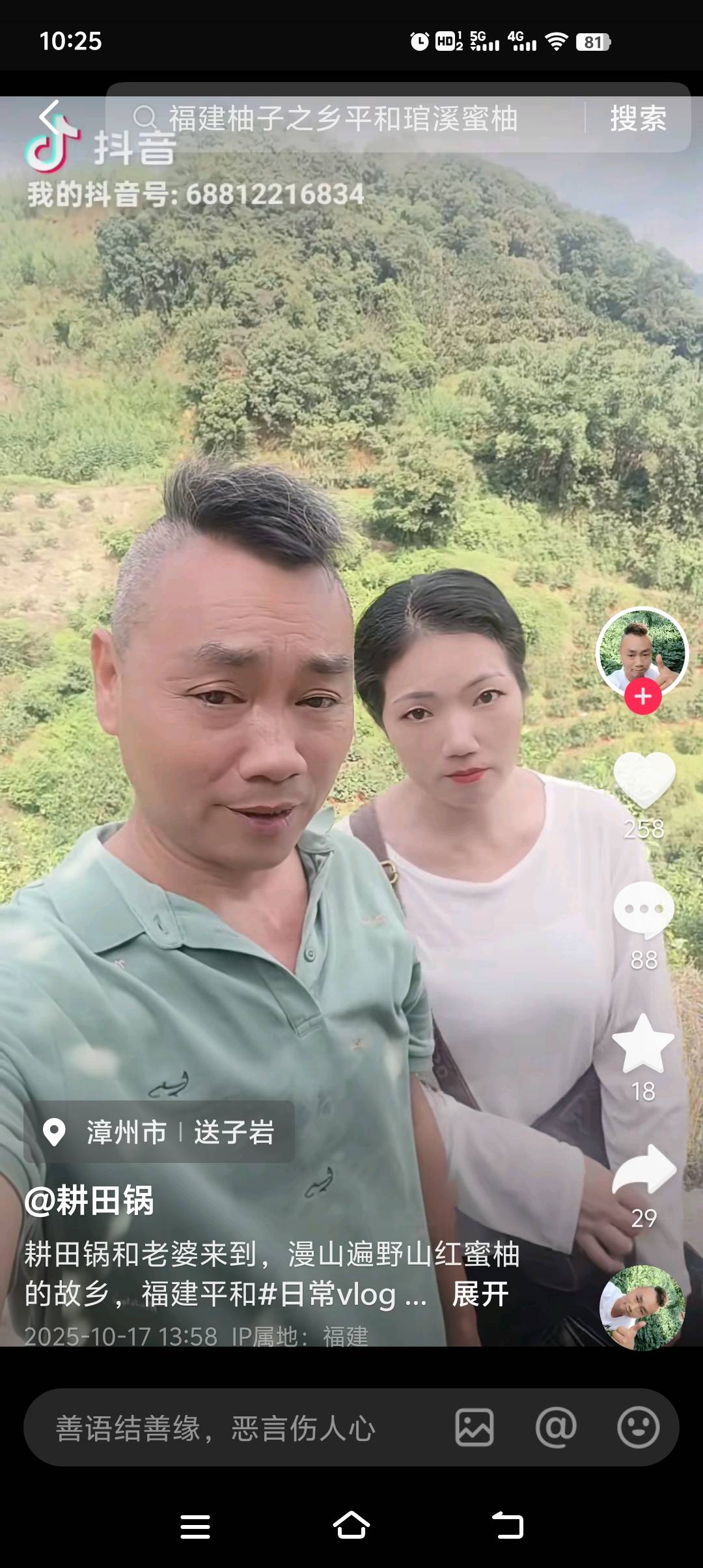Like this video with heart icon
Image resolution: width=703 pixels, height=1568 pixels.
point(644,781)
